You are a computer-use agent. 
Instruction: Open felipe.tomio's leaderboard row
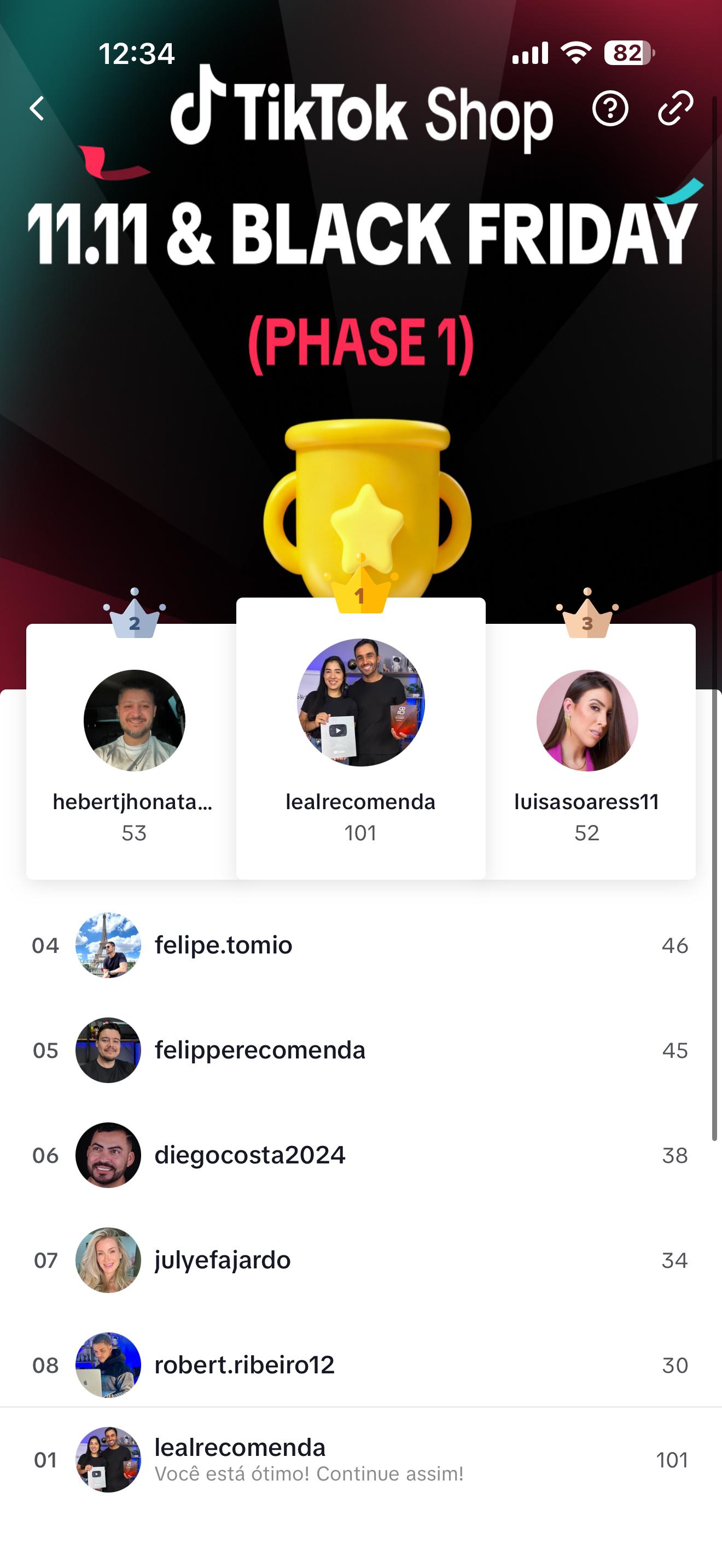tap(360, 945)
